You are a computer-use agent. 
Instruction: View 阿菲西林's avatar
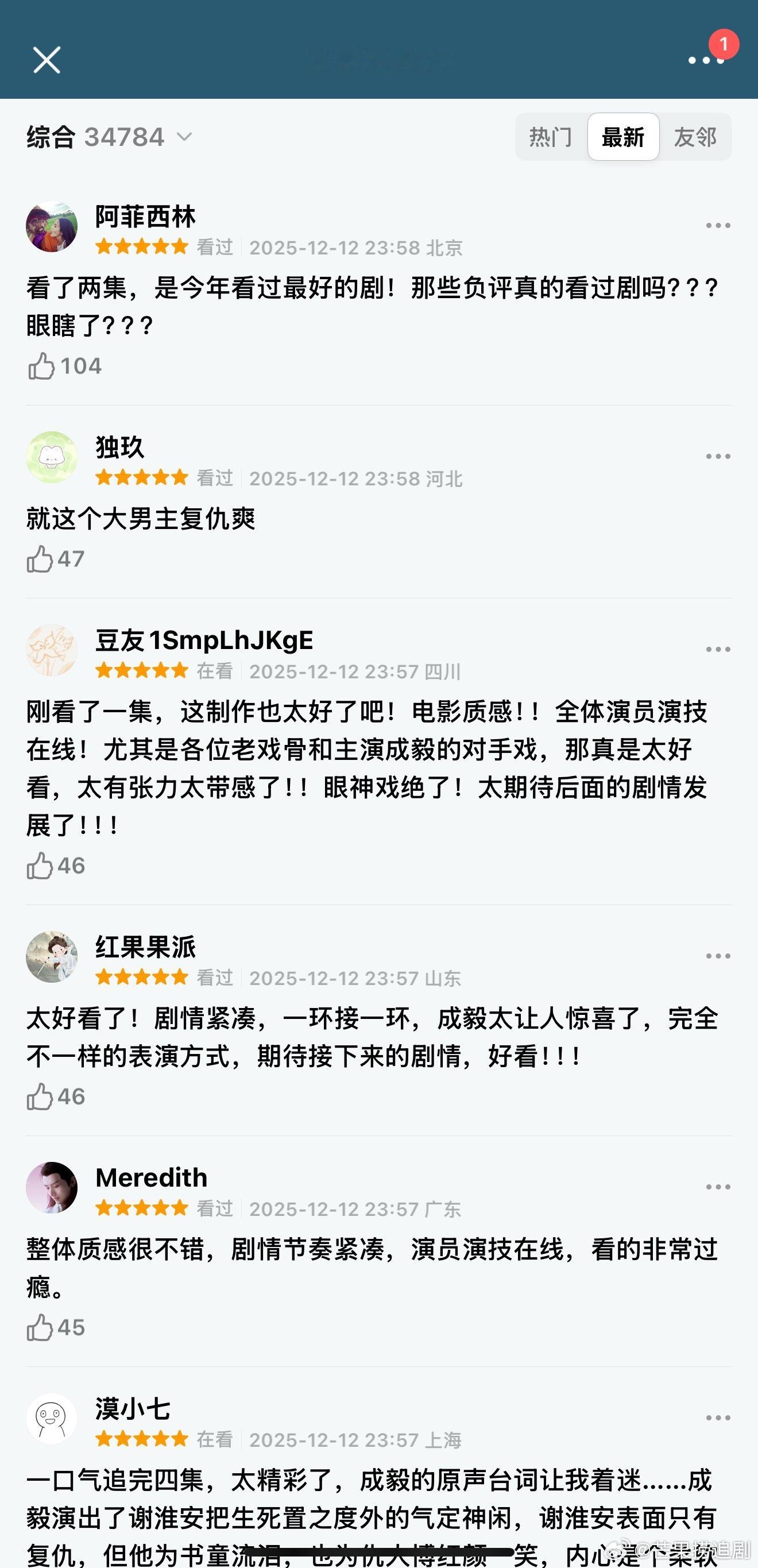pos(52,224)
